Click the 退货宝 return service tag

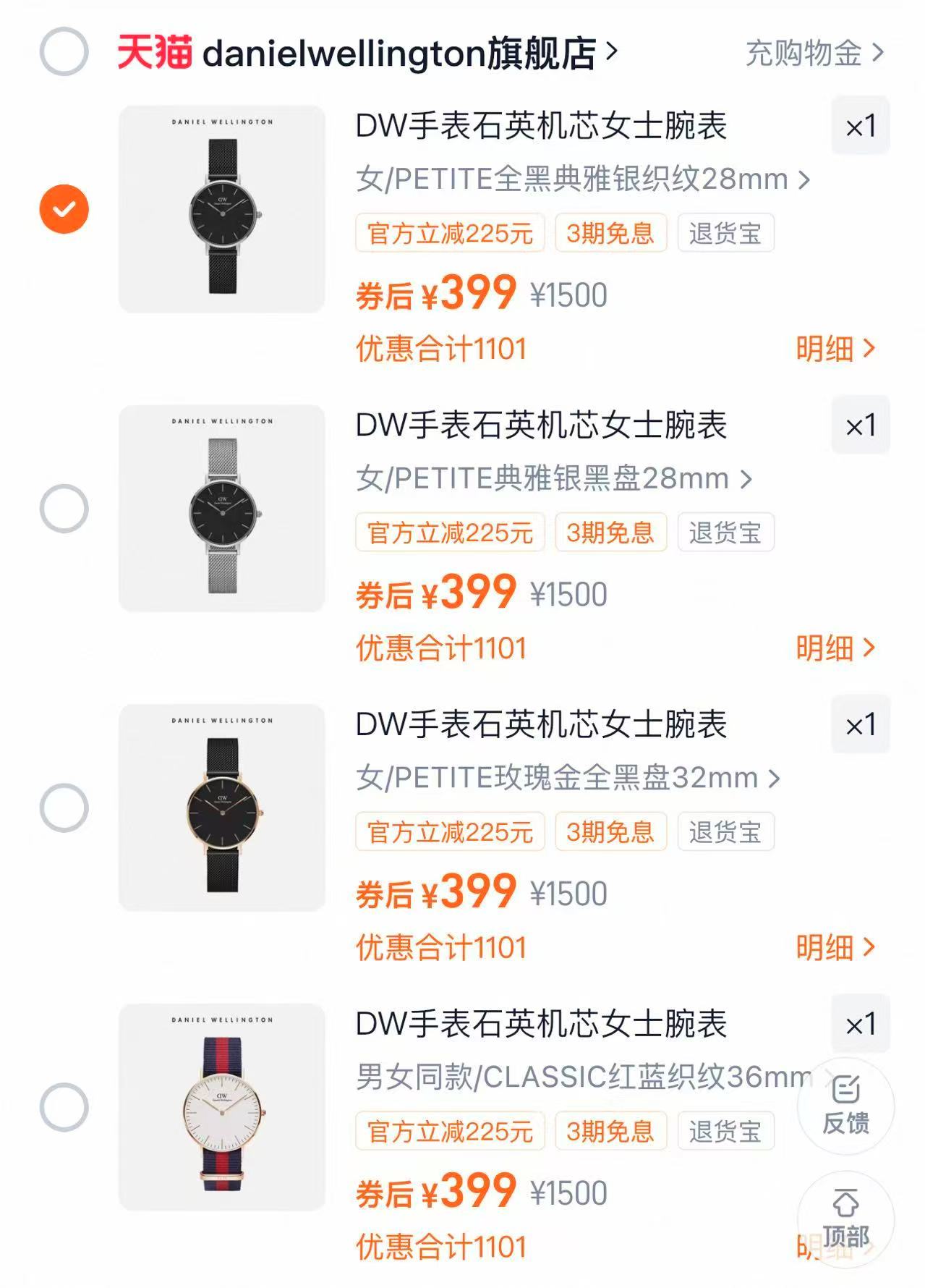tap(725, 232)
